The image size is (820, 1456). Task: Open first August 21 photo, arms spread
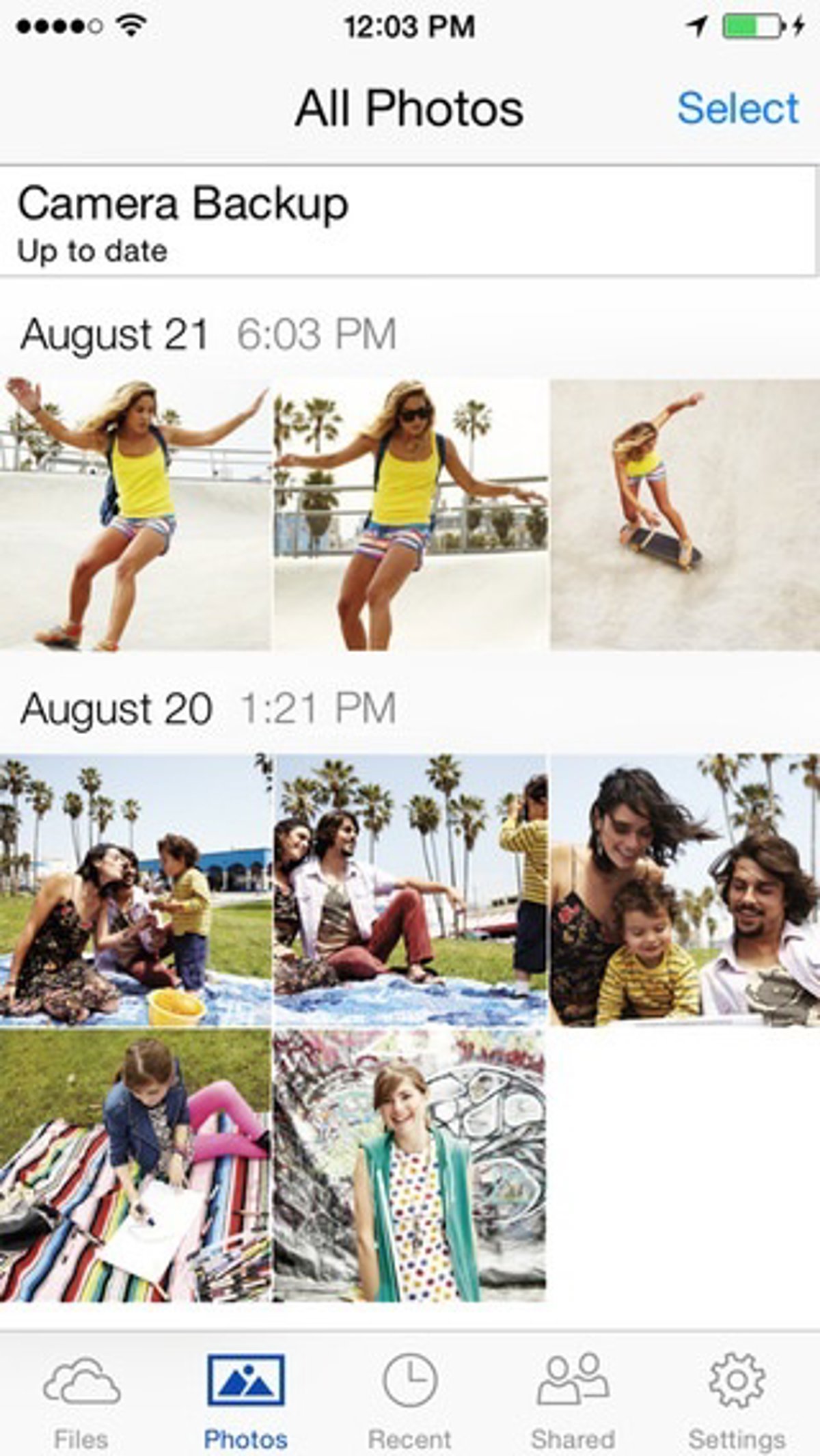point(135,514)
